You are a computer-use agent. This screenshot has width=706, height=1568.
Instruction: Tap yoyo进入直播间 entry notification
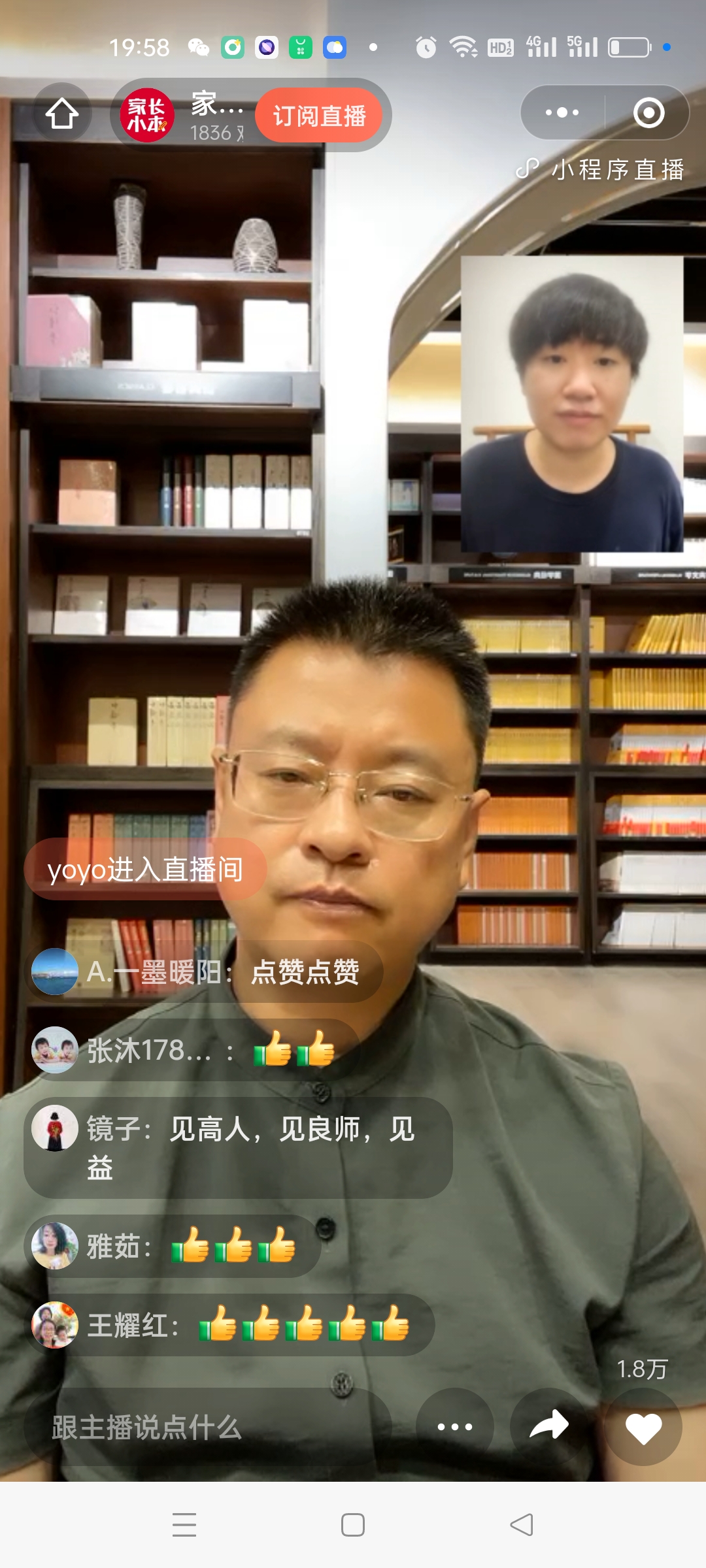145,869
